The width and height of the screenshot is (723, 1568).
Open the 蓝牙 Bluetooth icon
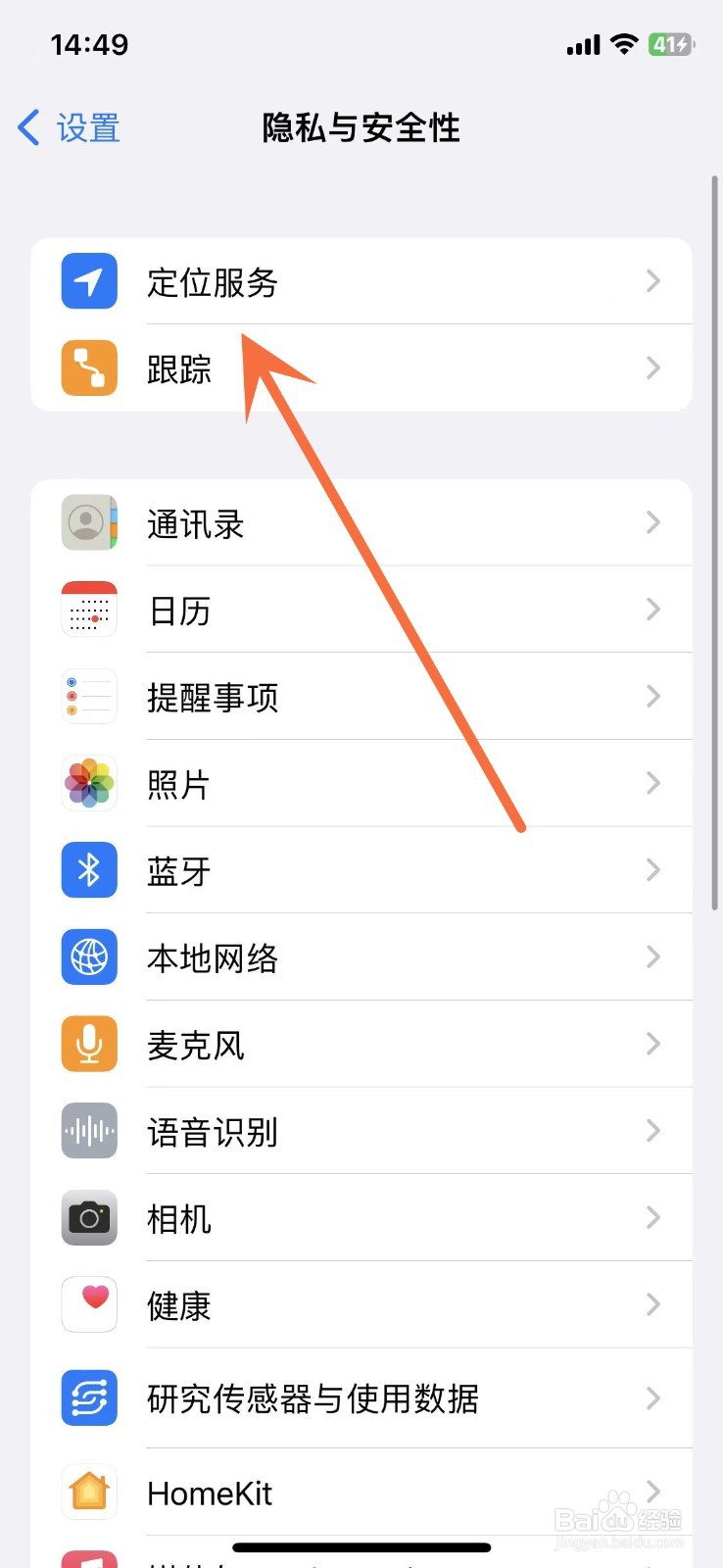[x=89, y=870]
